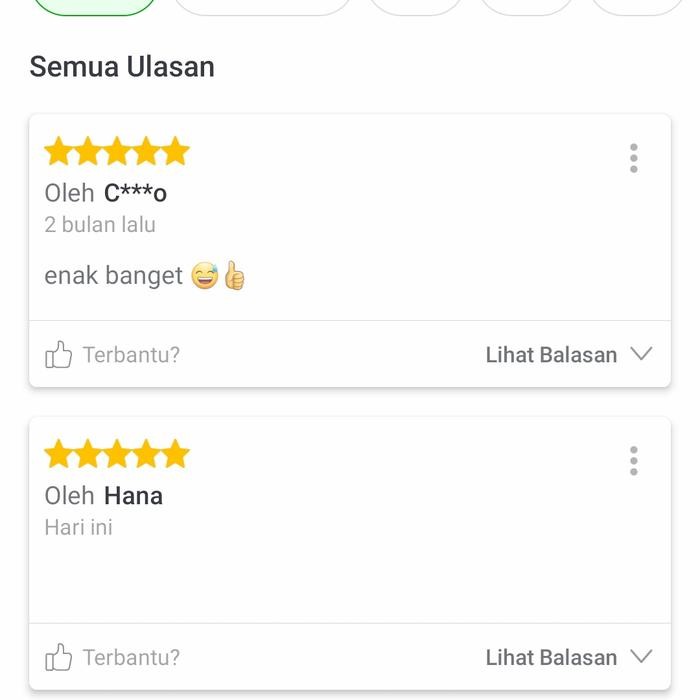Image resolution: width=700 pixels, height=700 pixels.
Task: Expand Lihat Balasan under C***o's review
Action: point(568,355)
